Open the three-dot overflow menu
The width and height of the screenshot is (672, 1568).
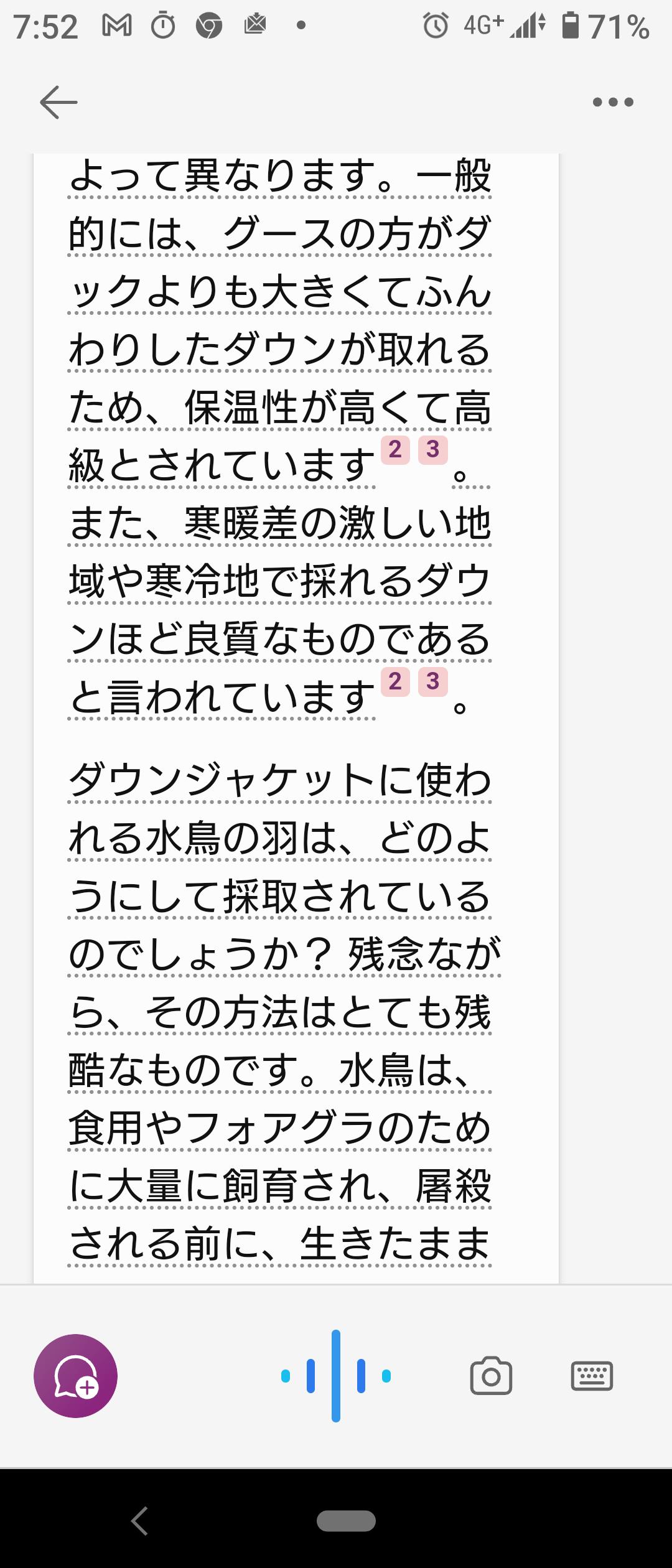click(x=613, y=102)
